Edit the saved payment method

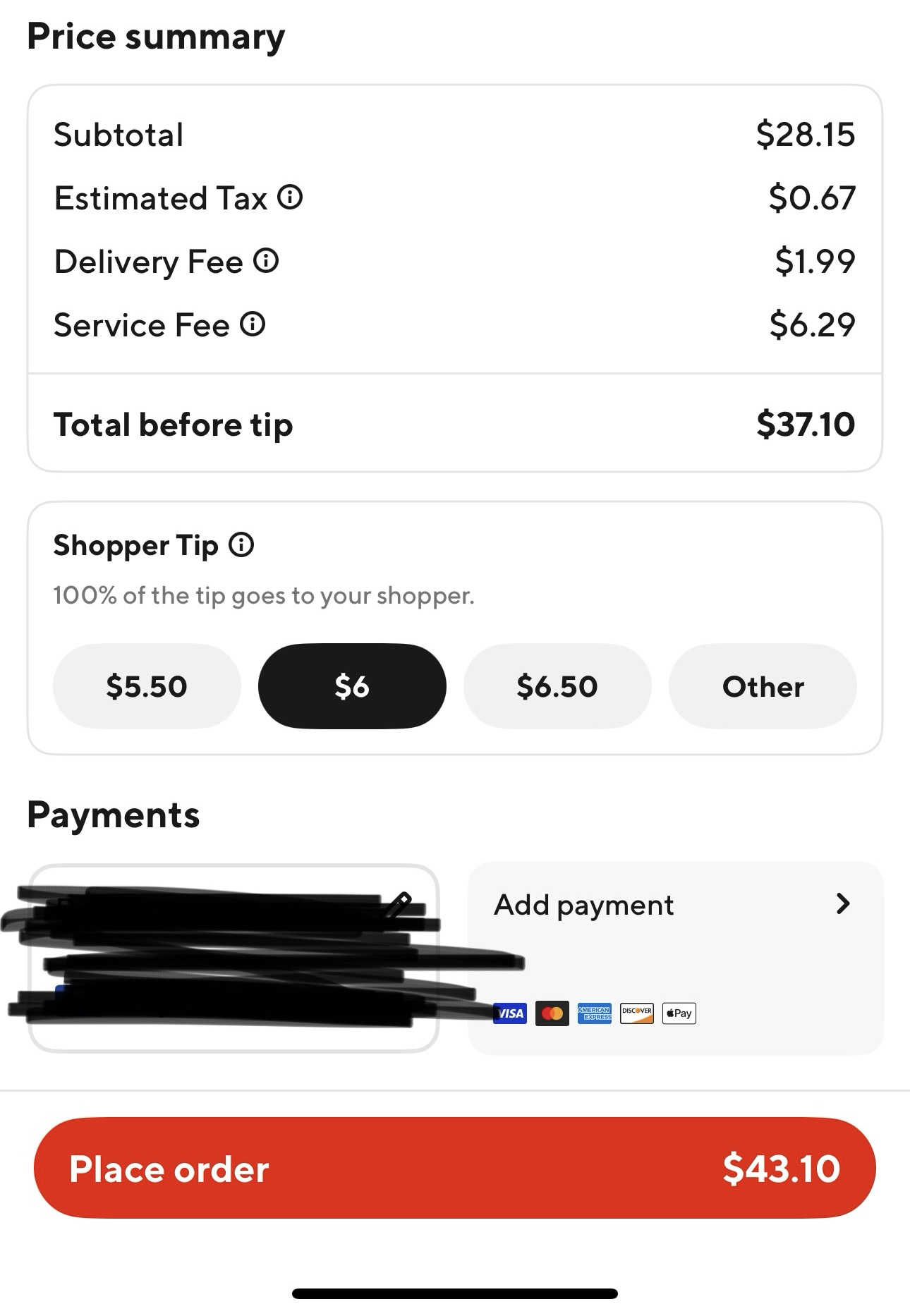click(399, 903)
